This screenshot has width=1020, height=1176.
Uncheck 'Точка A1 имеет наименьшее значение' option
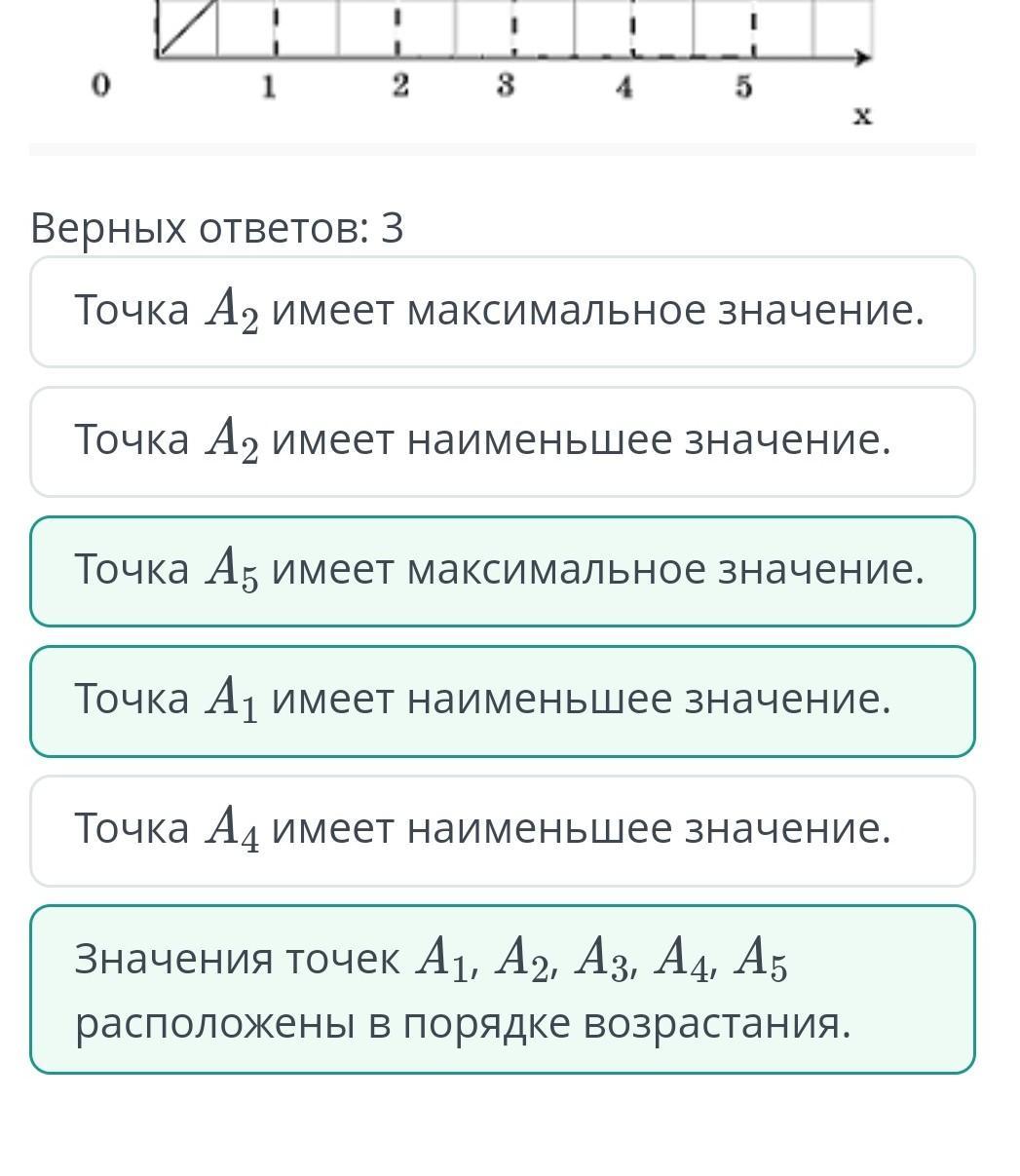pyautogui.click(x=502, y=701)
